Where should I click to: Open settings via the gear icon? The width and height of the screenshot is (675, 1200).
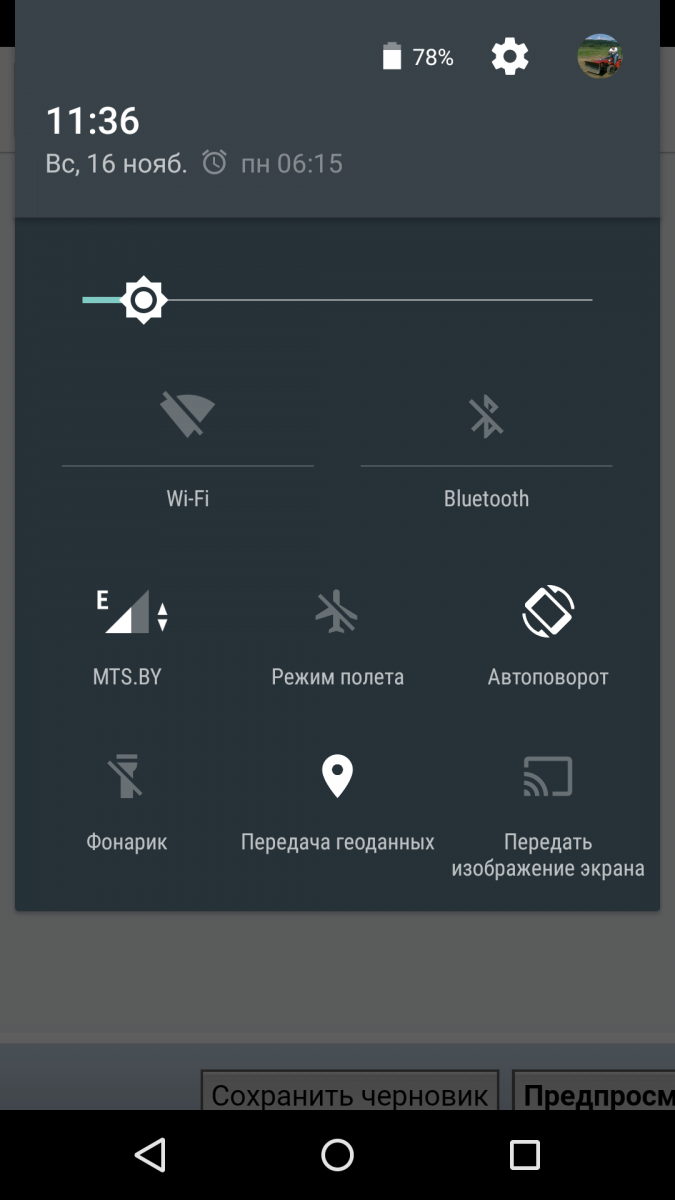click(510, 57)
